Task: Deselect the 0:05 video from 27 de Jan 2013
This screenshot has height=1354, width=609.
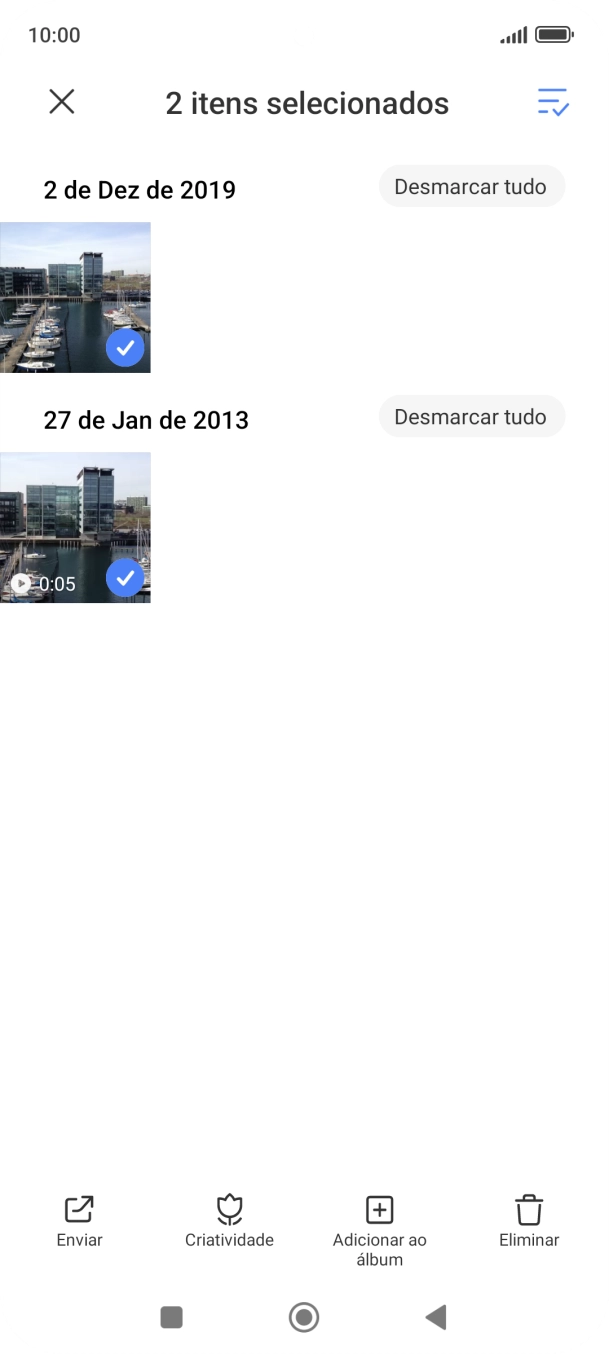Action: [125, 578]
